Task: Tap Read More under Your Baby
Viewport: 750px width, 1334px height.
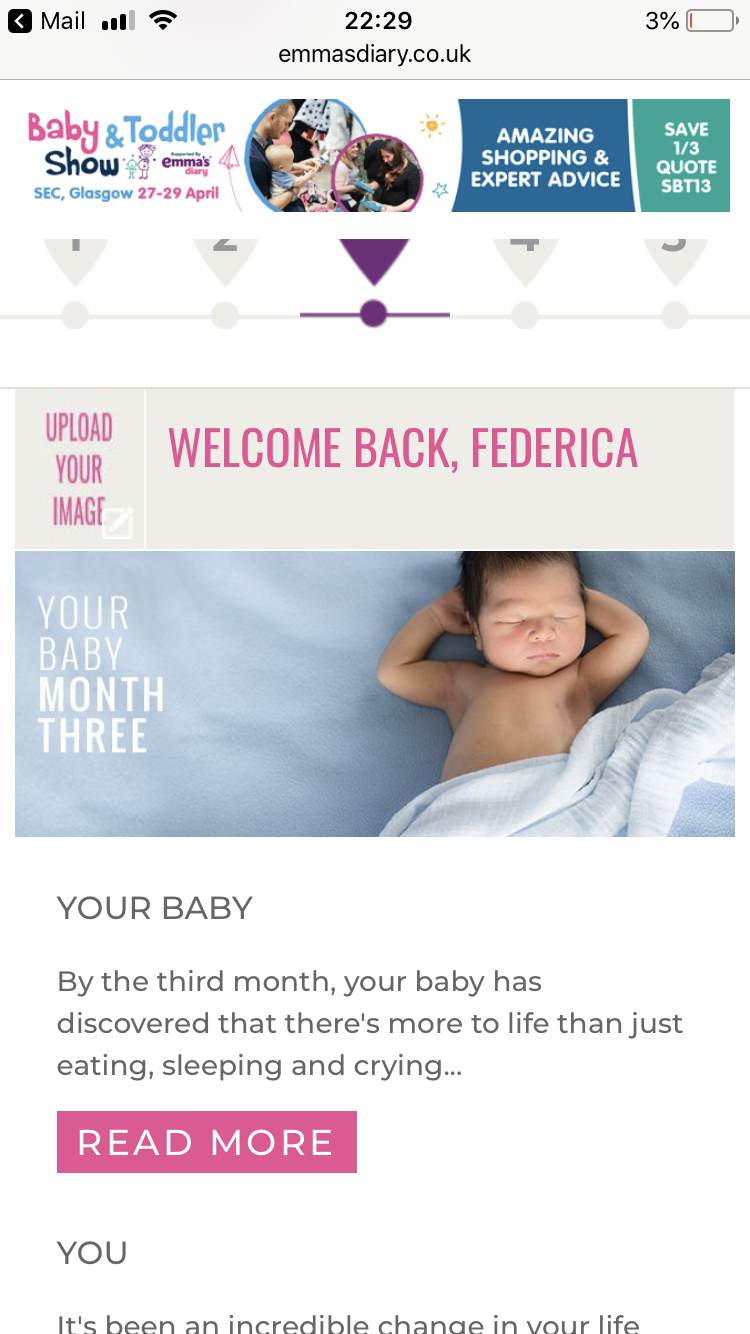Action: (207, 1142)
